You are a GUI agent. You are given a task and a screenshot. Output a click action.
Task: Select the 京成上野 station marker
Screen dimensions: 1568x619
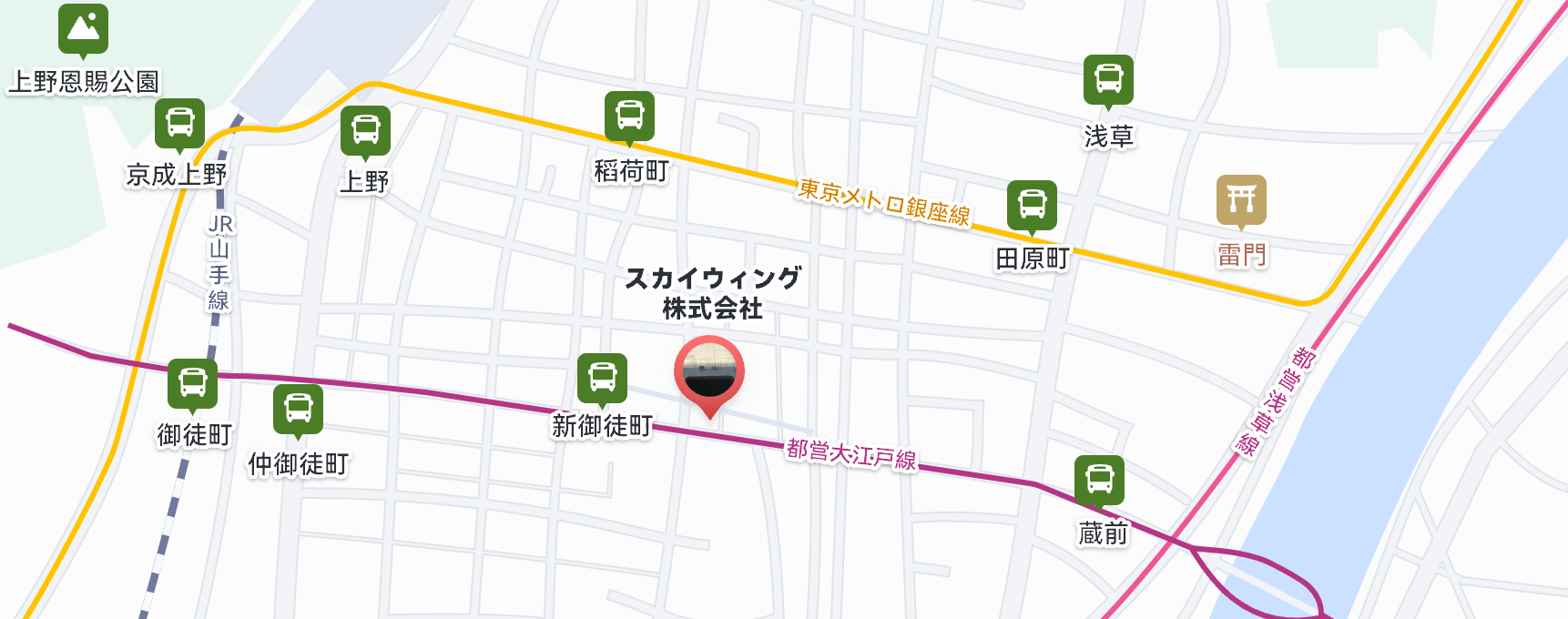pyautogui.click(x=179, y=123)
